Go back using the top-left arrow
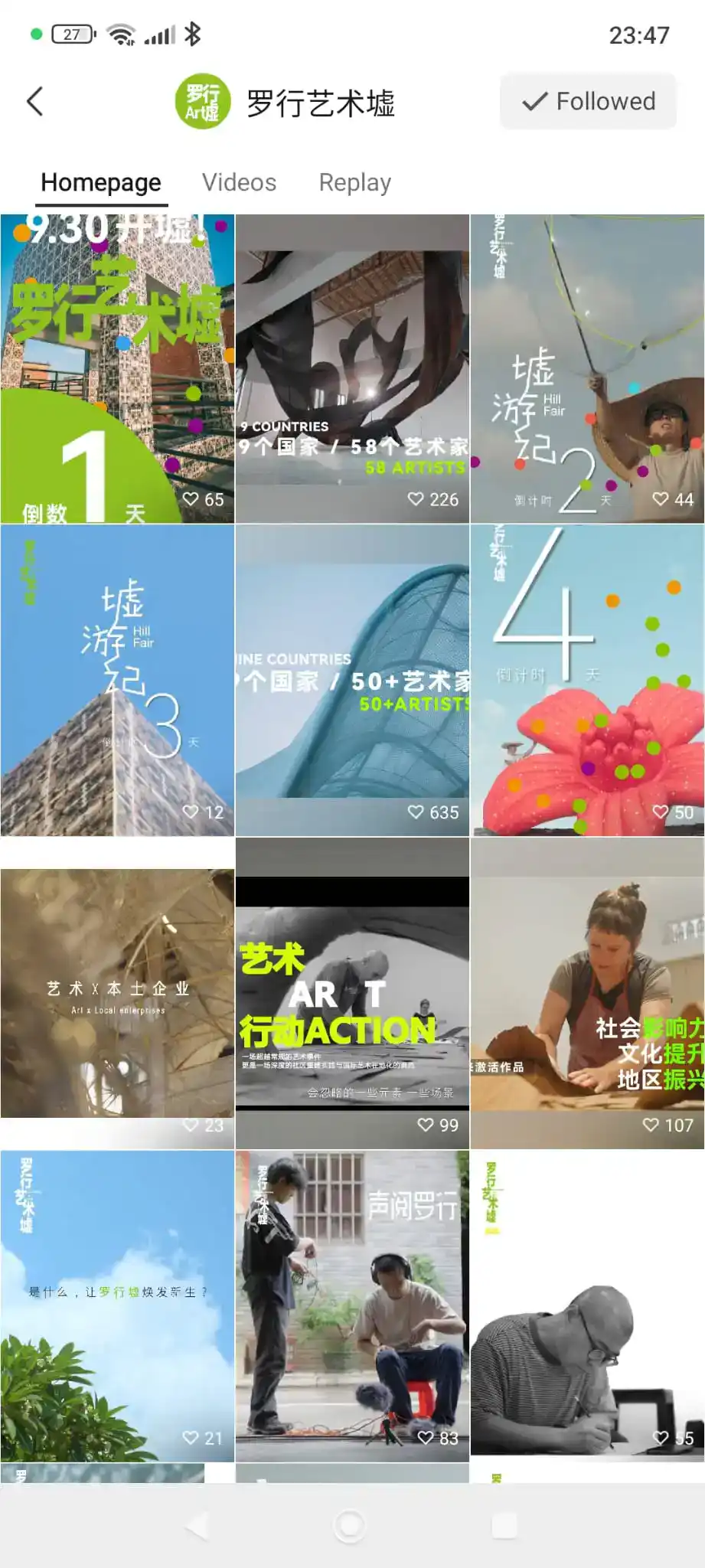 point(35,101)
